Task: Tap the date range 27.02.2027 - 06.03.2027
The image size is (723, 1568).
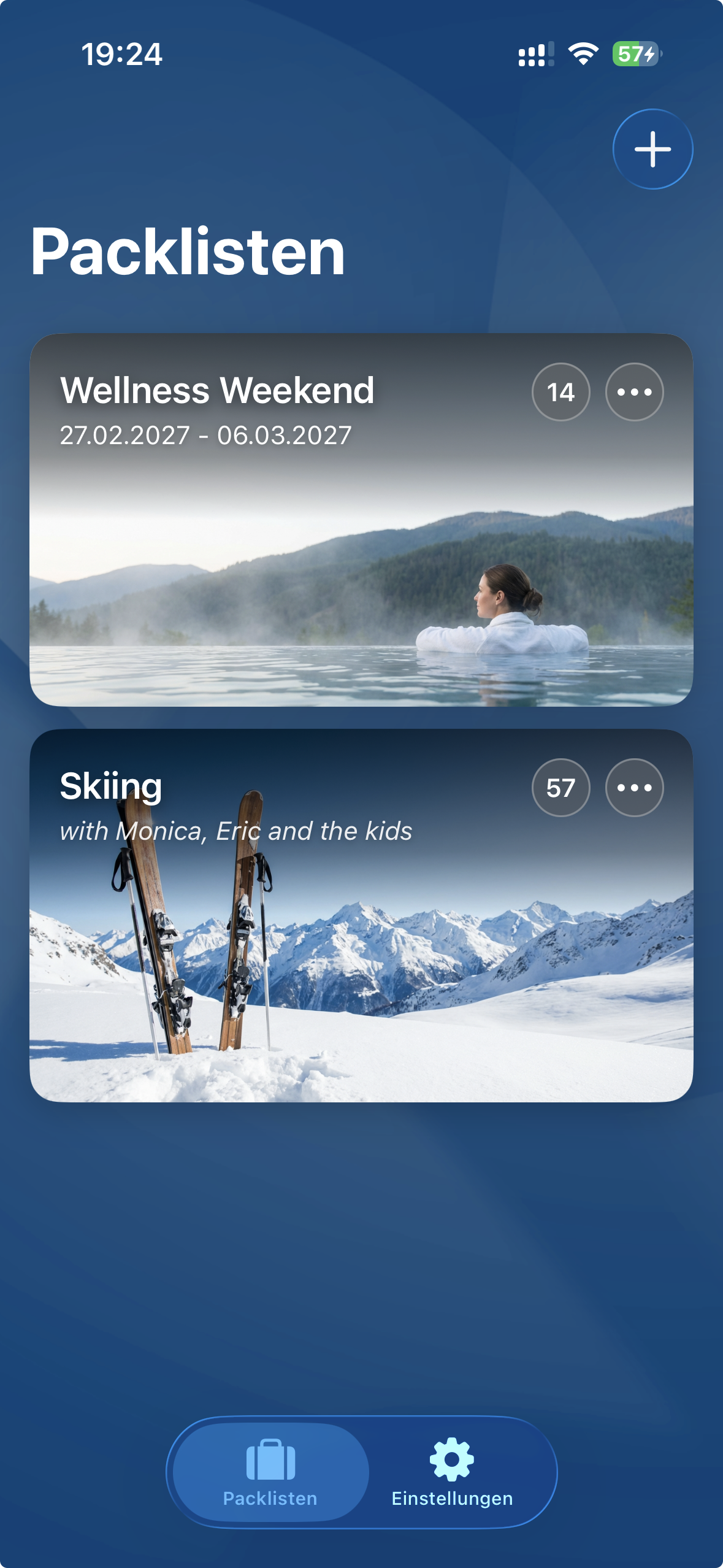Action: click(205, 436)
